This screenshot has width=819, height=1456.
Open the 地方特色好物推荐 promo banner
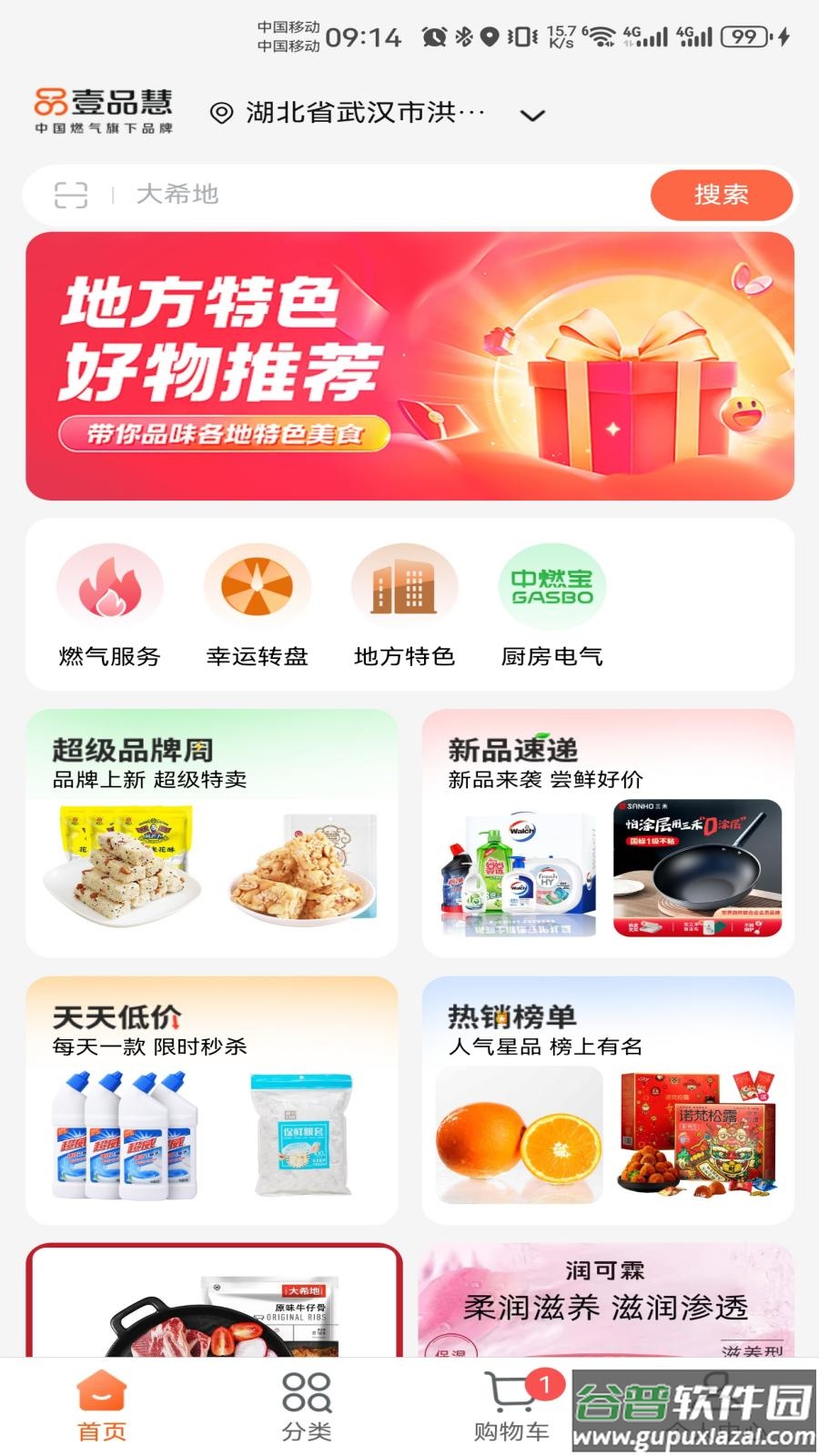(x=409, y=364)
